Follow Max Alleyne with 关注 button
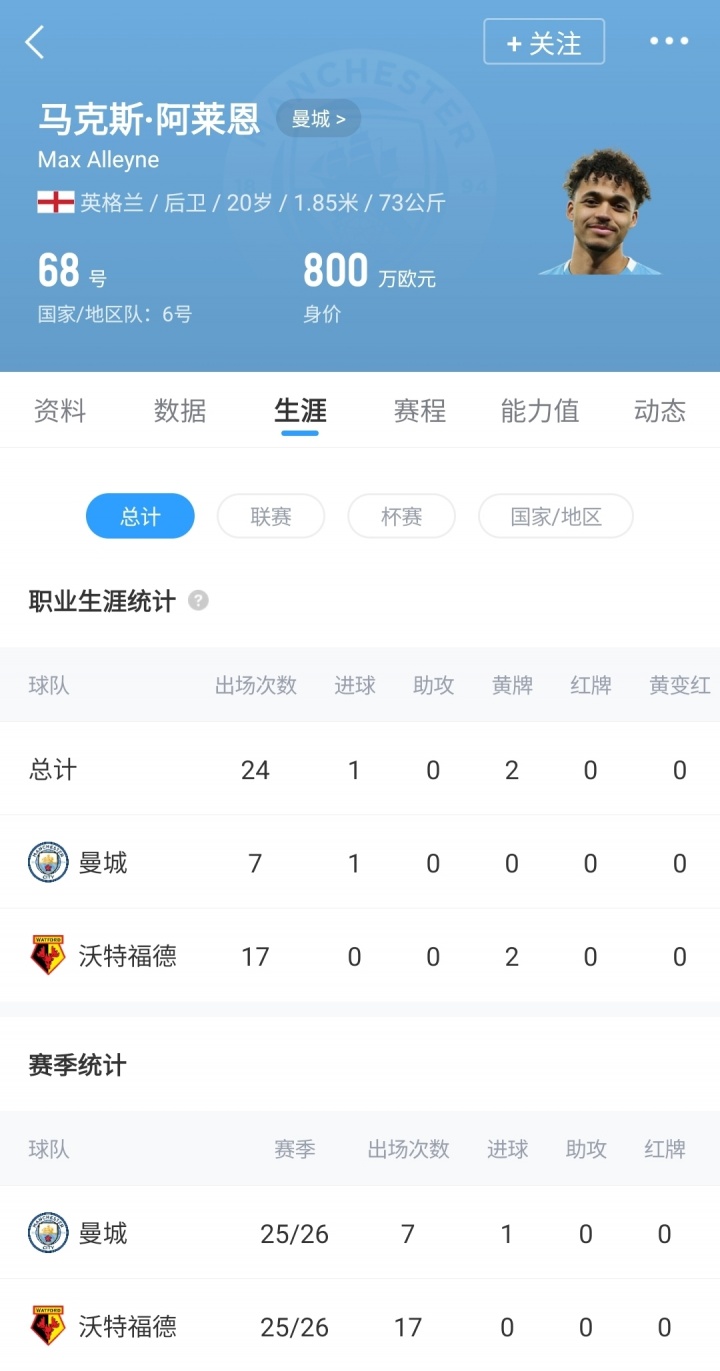Viewport: 720px width, 1371px height. click(544, 43)
